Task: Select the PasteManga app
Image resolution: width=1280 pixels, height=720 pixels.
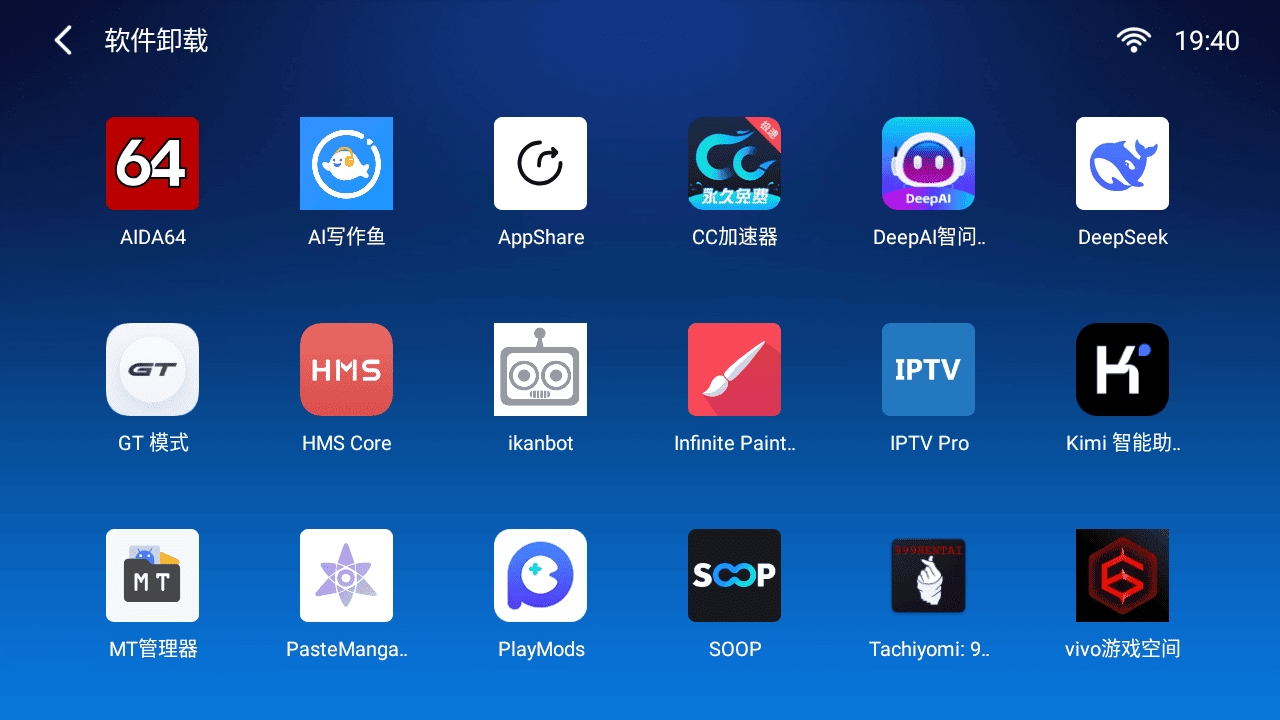Action: tap(346, 576)
